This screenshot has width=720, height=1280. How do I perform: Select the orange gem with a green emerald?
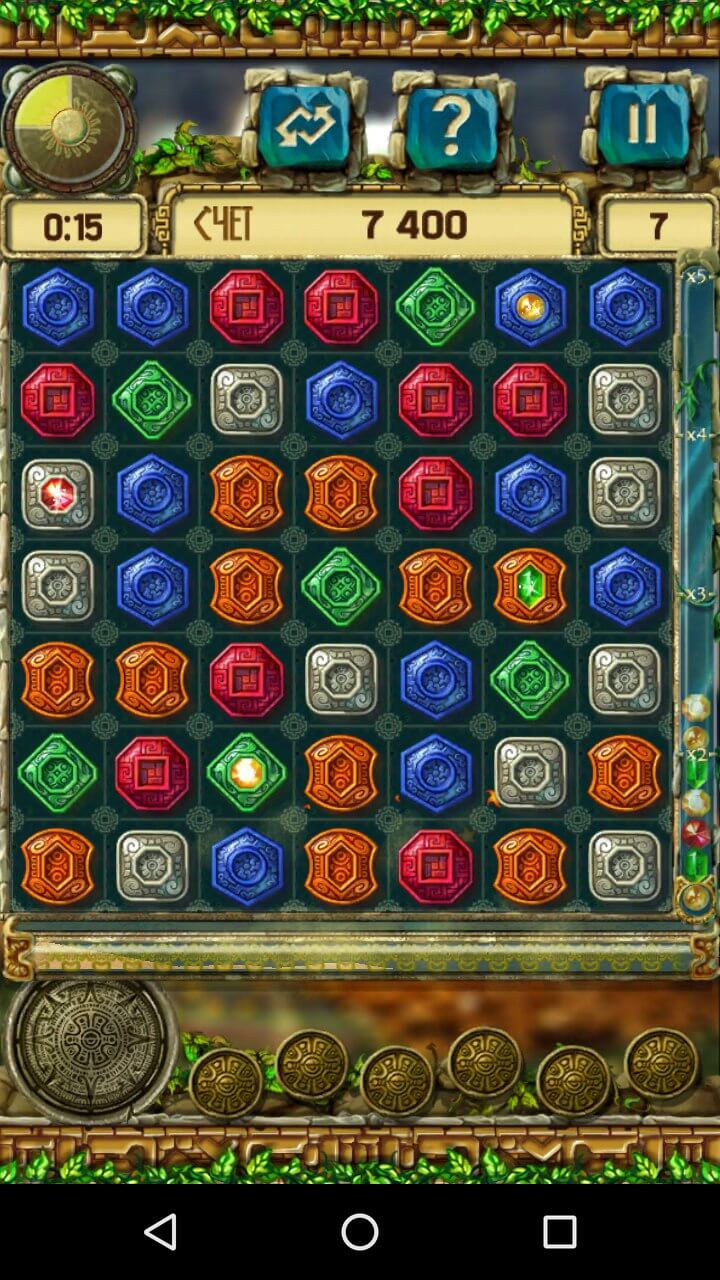click(530, 587)
